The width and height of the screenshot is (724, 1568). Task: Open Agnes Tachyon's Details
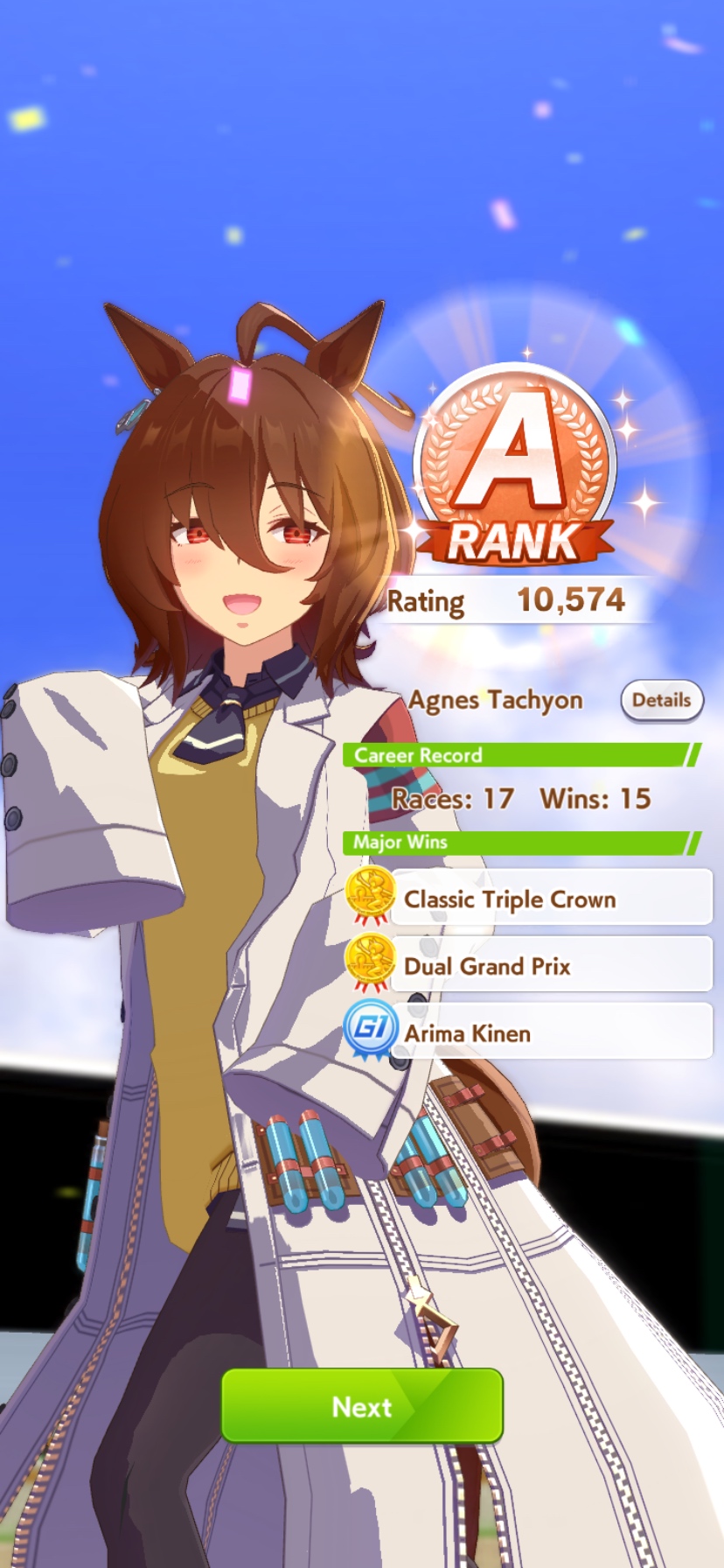click(x=662, y=700)
